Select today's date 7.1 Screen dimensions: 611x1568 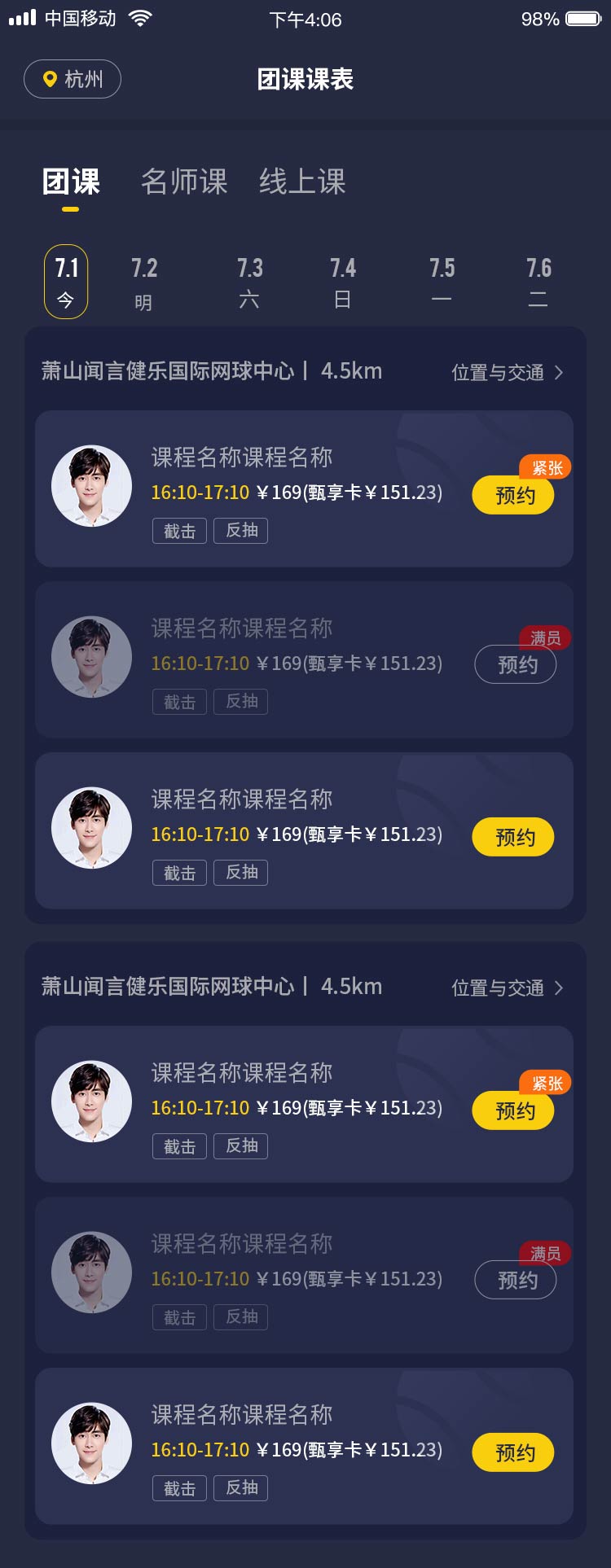coord(66,282)
